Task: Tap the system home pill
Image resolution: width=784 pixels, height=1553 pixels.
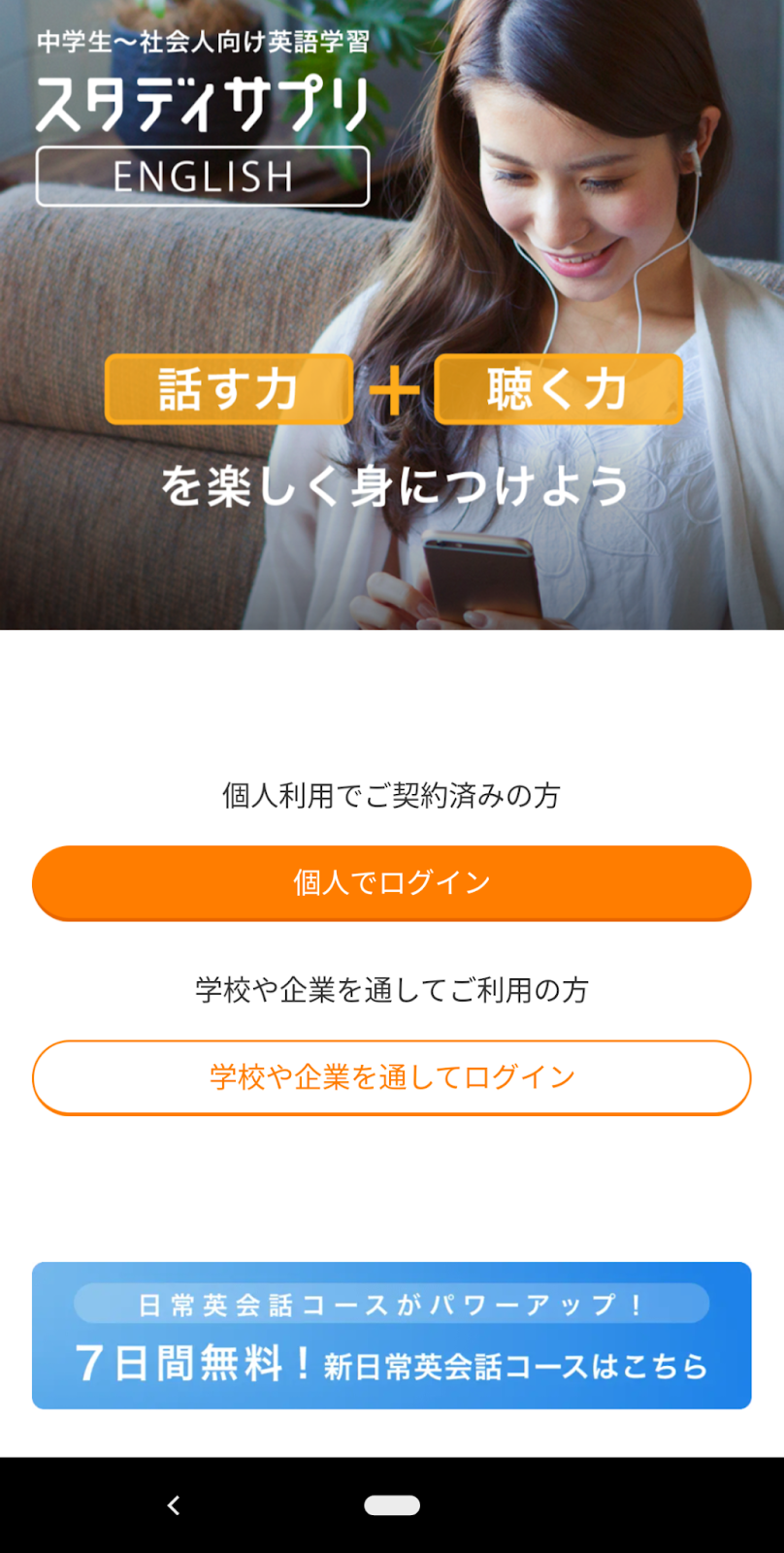Action: pyautogui.click(x=392, y=1505)
